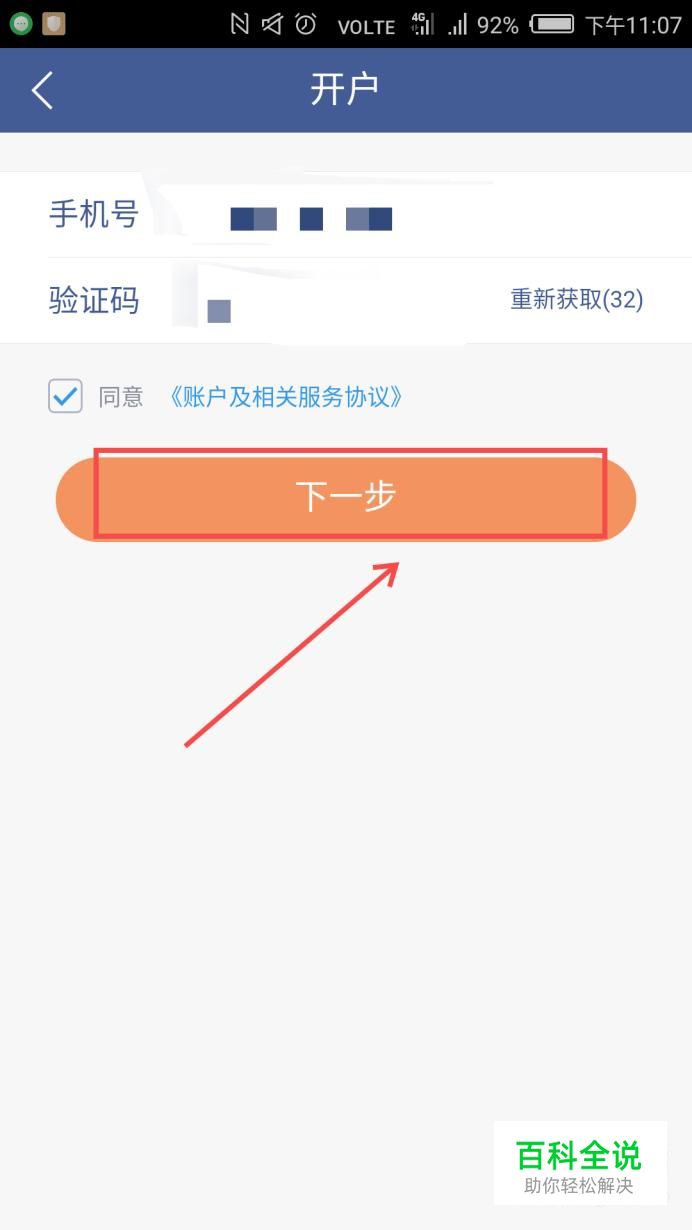Go back using the top-left arrow
This screenshot has height=1230, width=692.
pyautogui.click(x=42, y=90)
